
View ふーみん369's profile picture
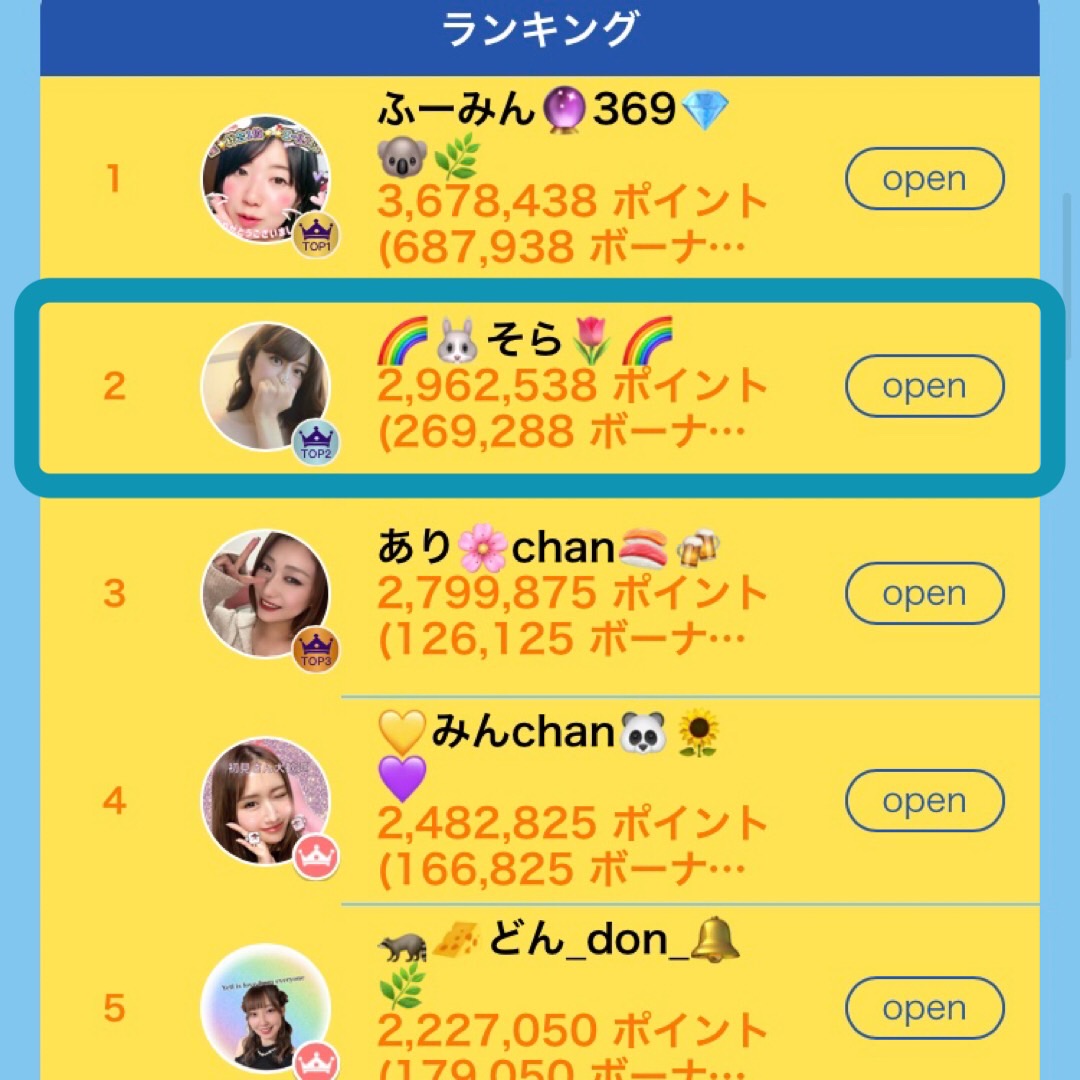(265, 180)
